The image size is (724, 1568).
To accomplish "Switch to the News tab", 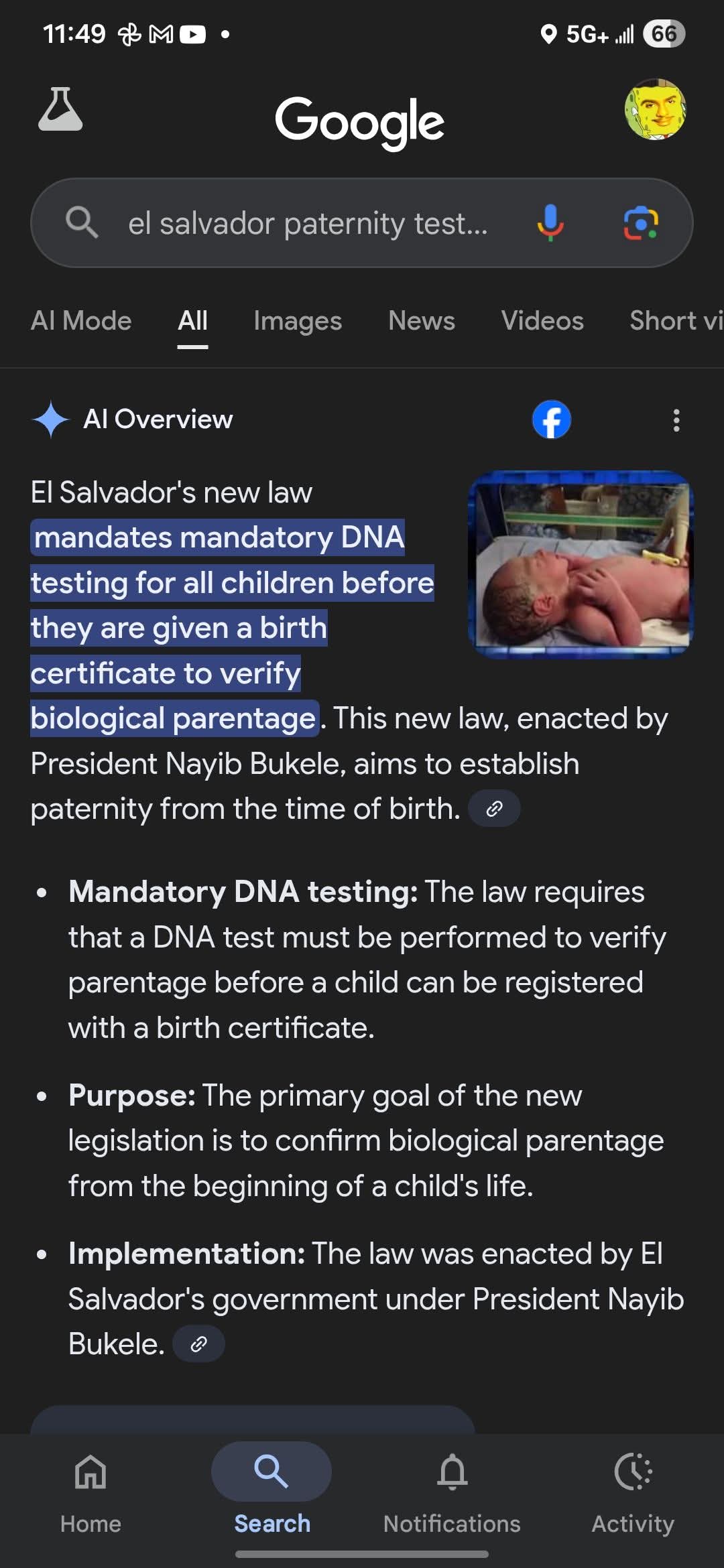I will 422,321.
